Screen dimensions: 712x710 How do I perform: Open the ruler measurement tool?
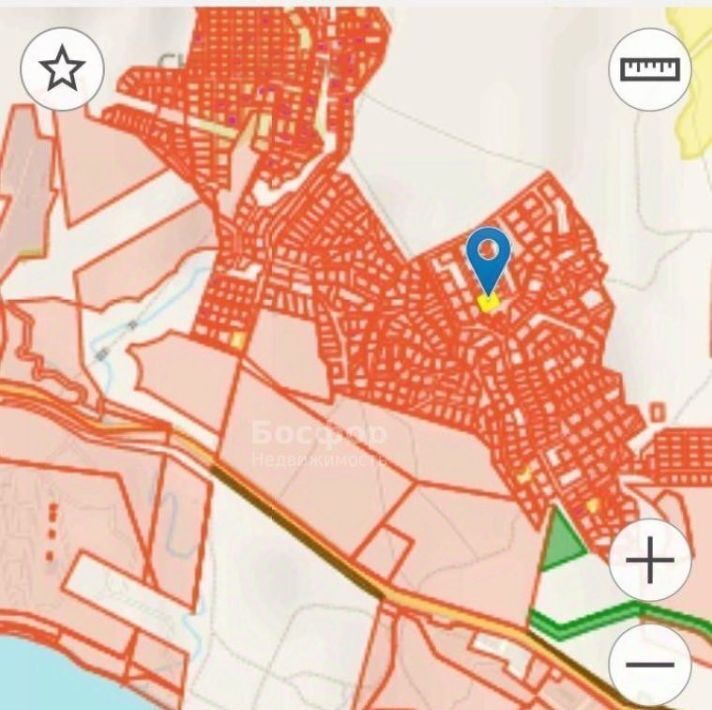point(649,69)
